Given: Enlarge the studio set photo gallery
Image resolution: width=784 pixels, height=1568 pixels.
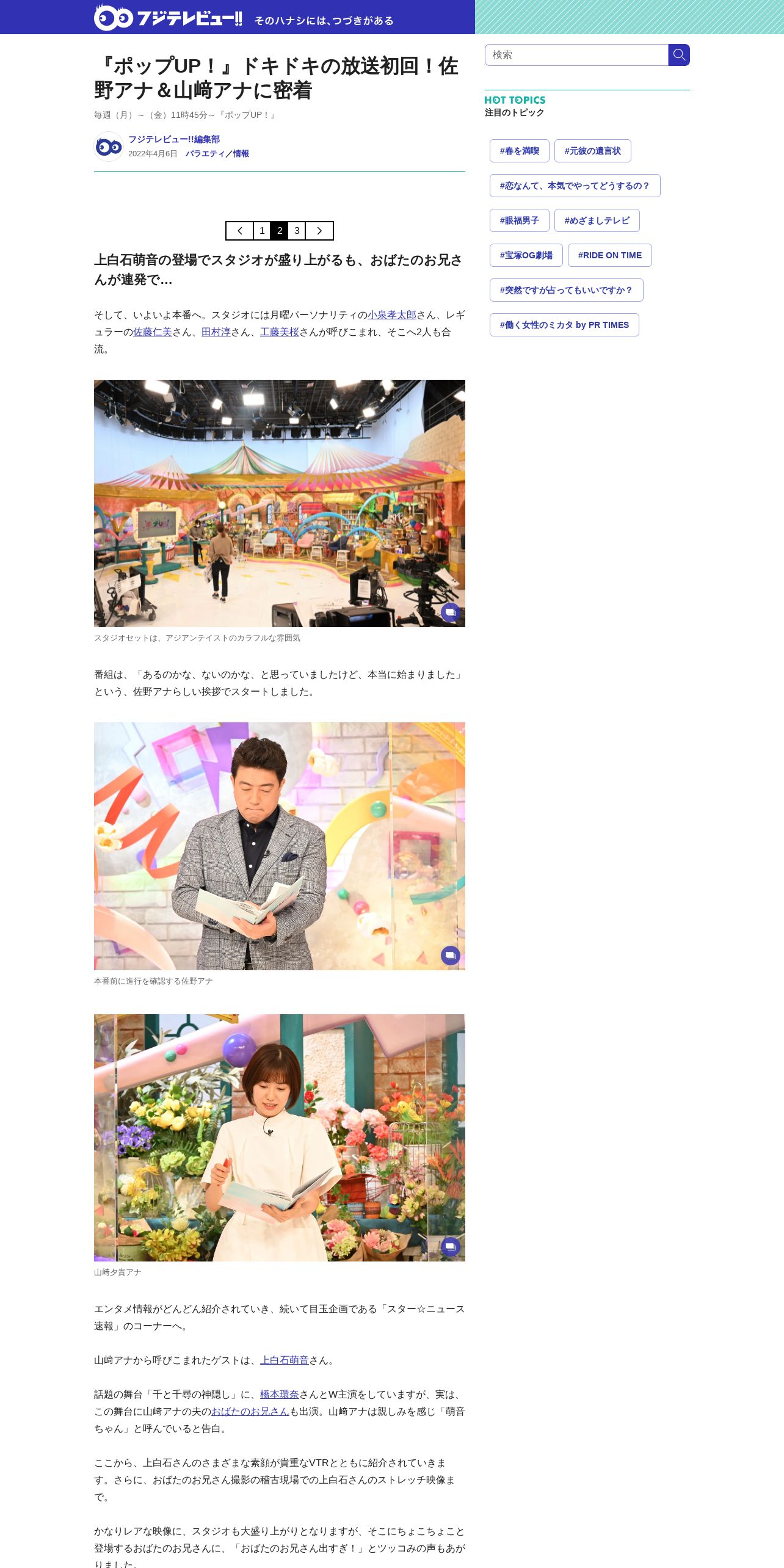Looking at the screenshot, I should coord(451,612).
